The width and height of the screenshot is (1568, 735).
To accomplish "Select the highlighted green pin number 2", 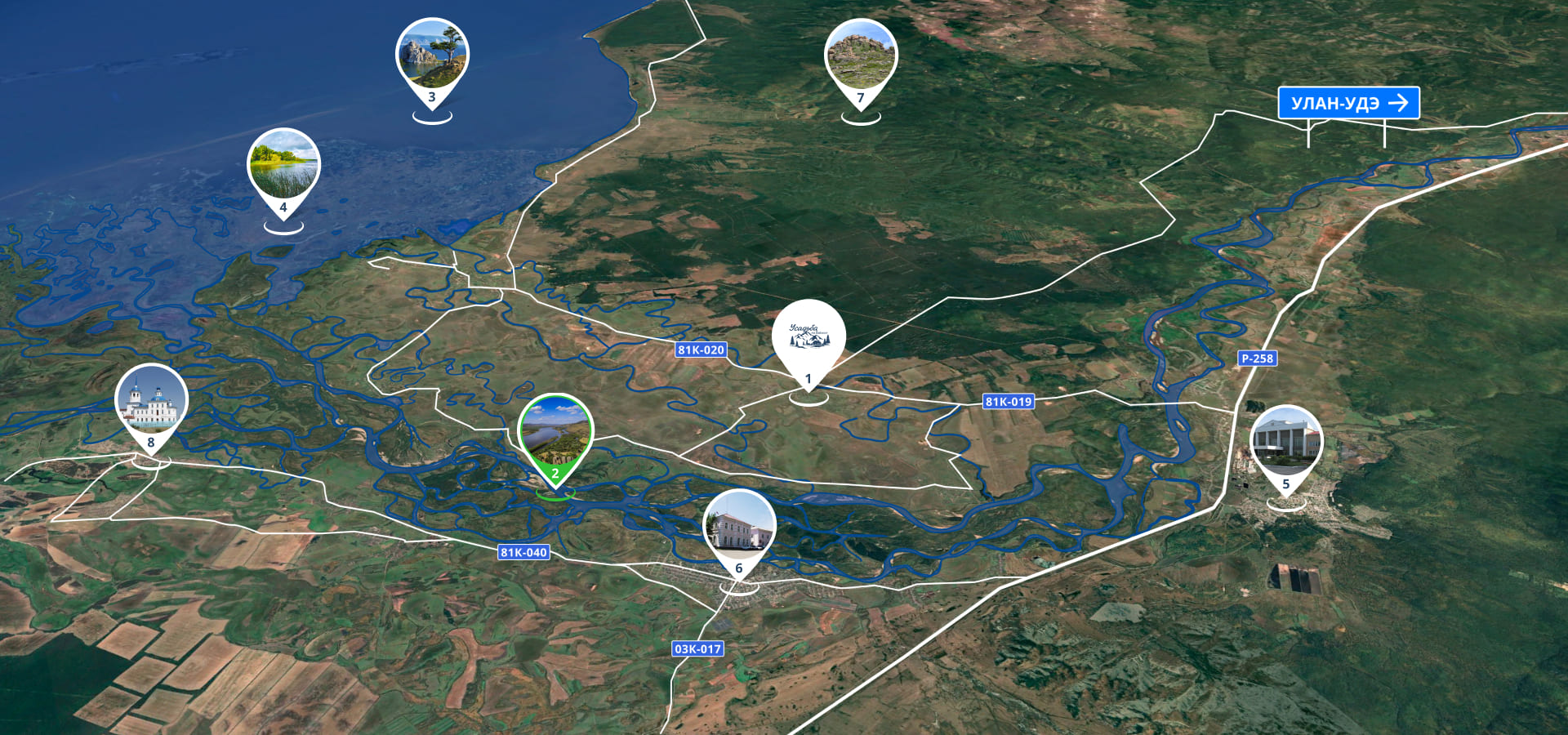I will coord(555,431).
